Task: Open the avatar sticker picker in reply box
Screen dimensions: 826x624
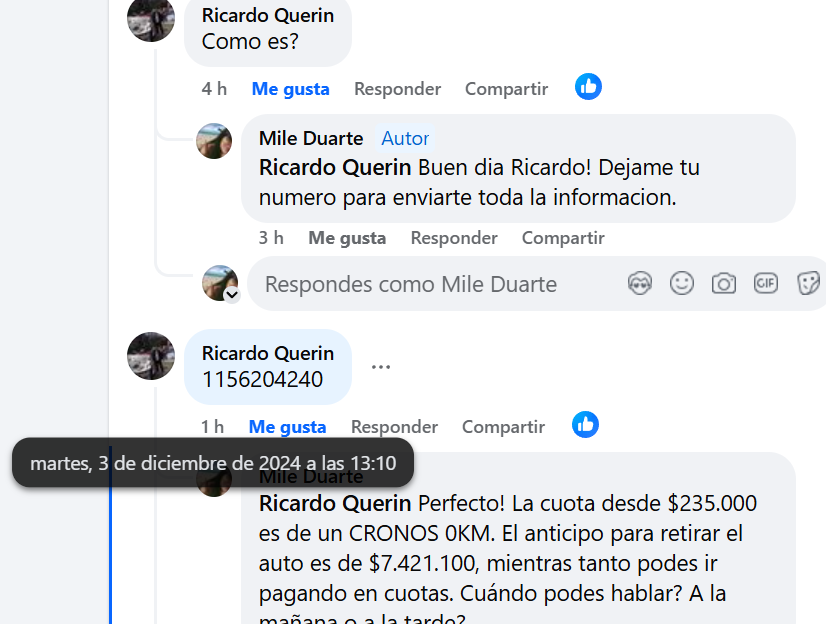Action: pos(640,284)
